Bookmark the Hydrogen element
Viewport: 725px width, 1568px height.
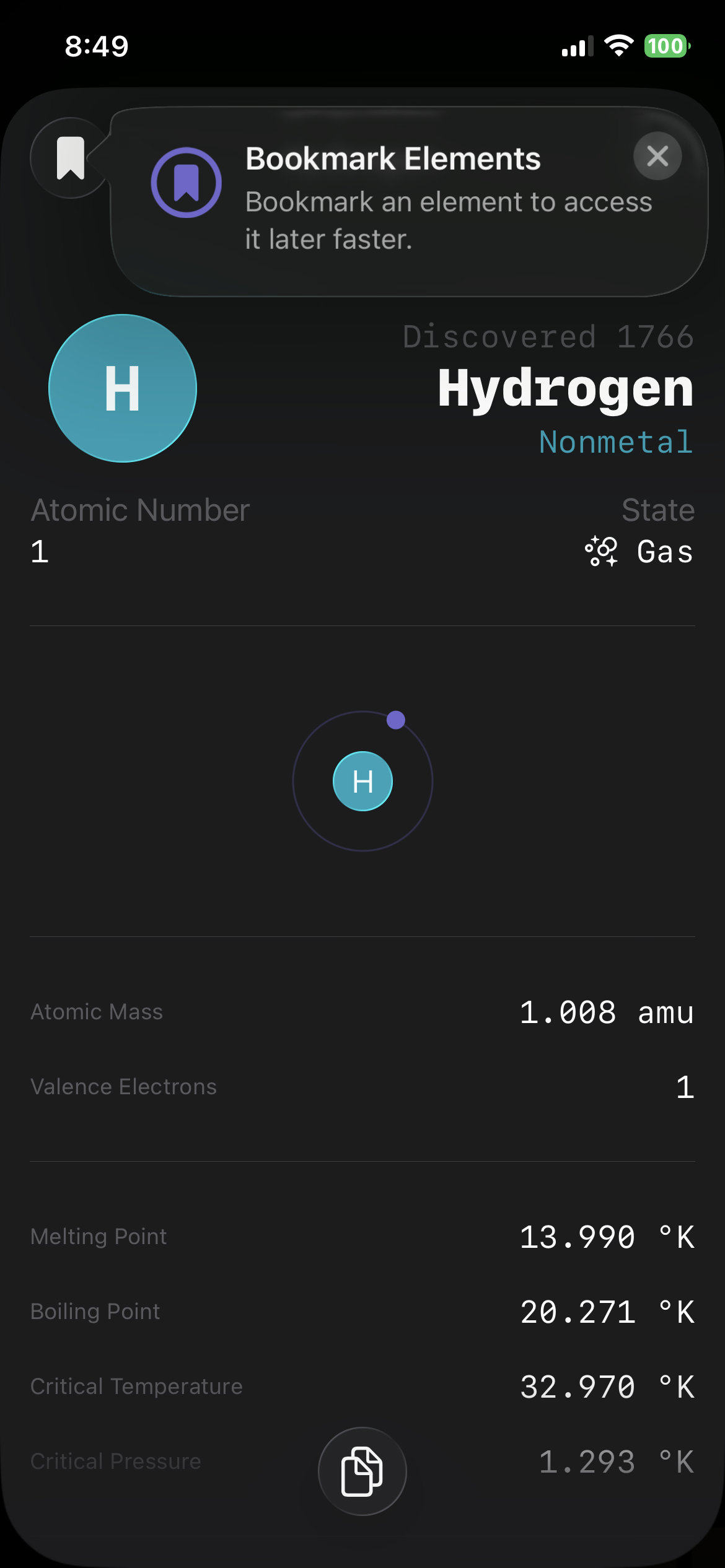point(71,158)
